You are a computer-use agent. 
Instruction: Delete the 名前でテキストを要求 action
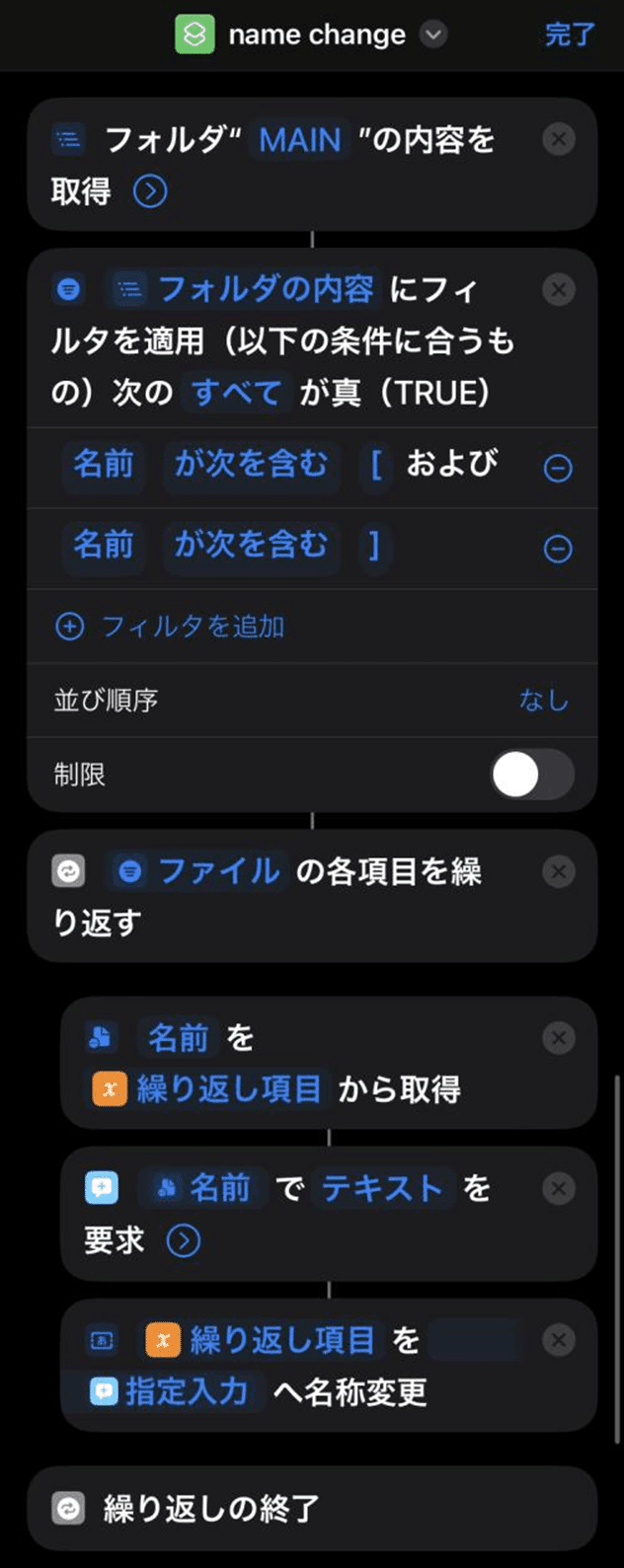[x=559, y=1188]
